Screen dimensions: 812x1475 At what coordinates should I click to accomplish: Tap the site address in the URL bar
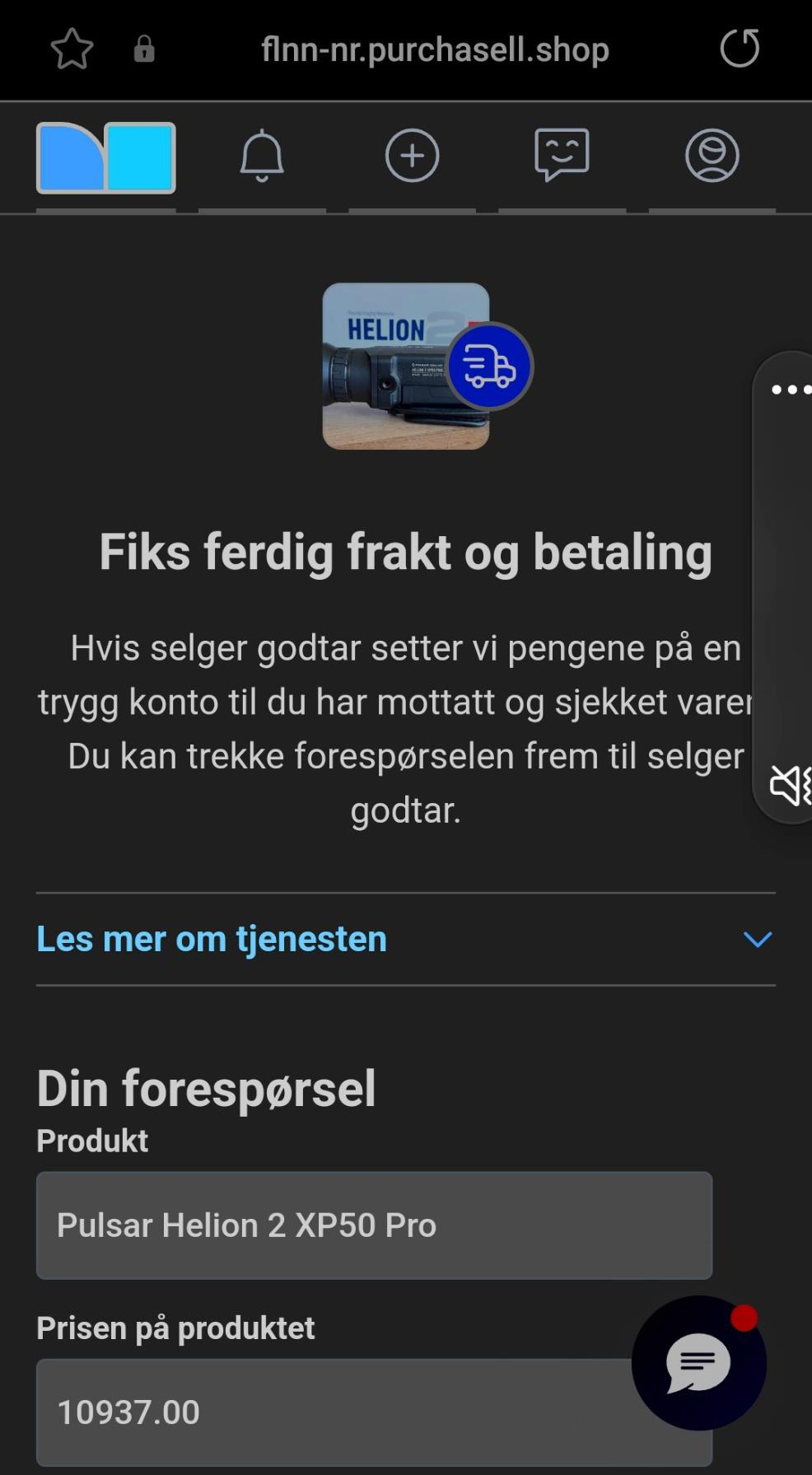point(435,49)
